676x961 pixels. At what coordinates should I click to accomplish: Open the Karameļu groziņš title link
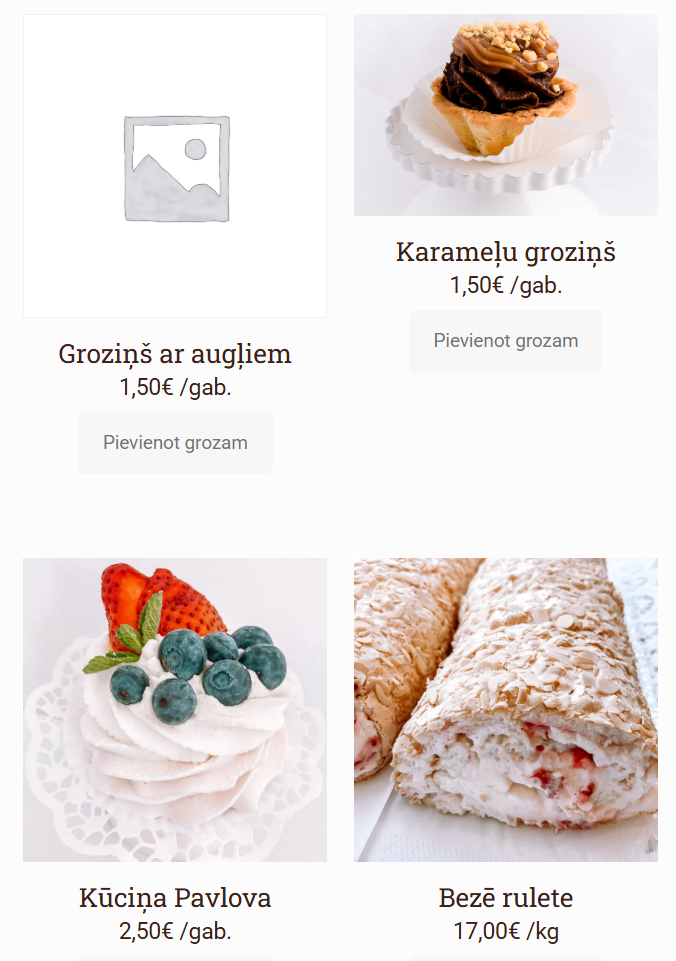pyautogui.click(x=505, y=252)
